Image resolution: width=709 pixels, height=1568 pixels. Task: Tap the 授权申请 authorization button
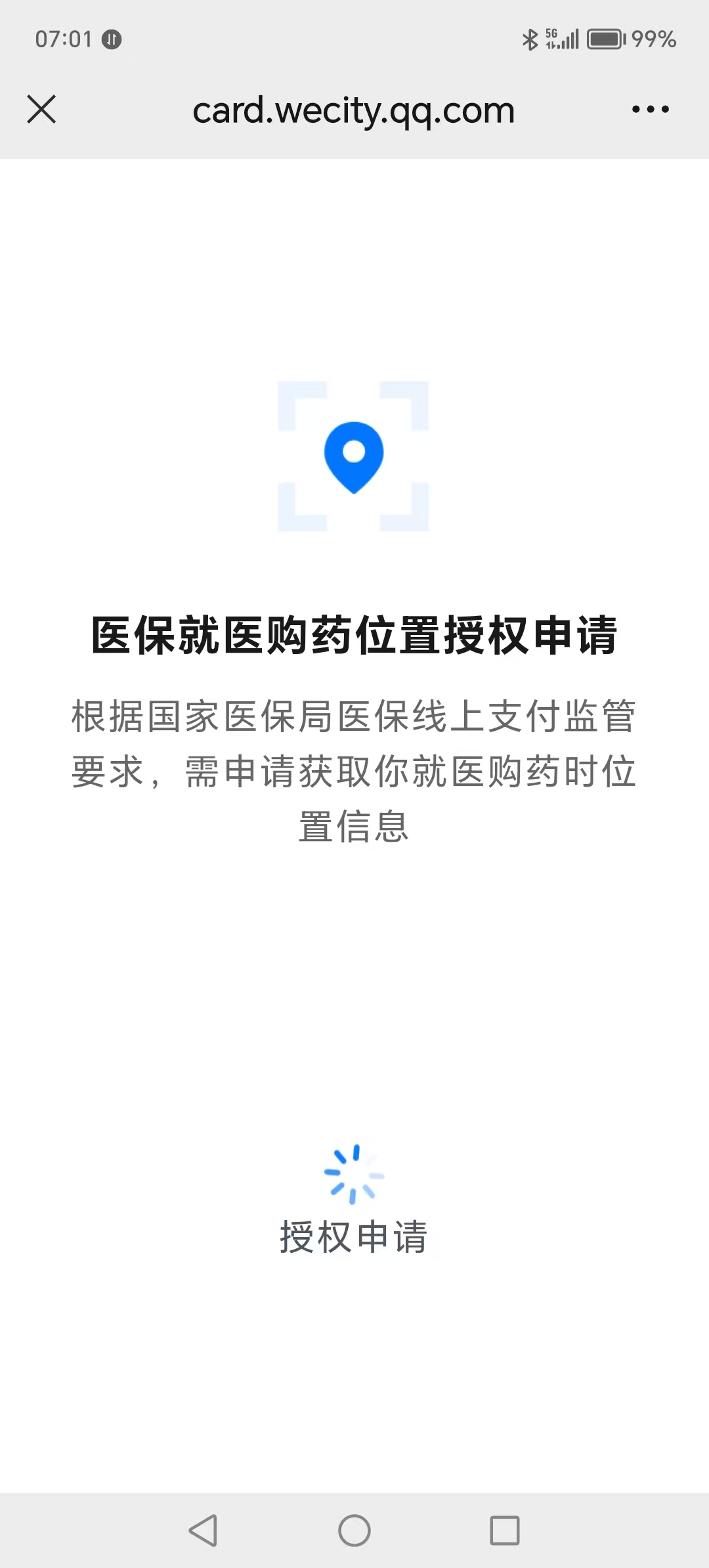pyautogui.click(x=354, y=1236)
